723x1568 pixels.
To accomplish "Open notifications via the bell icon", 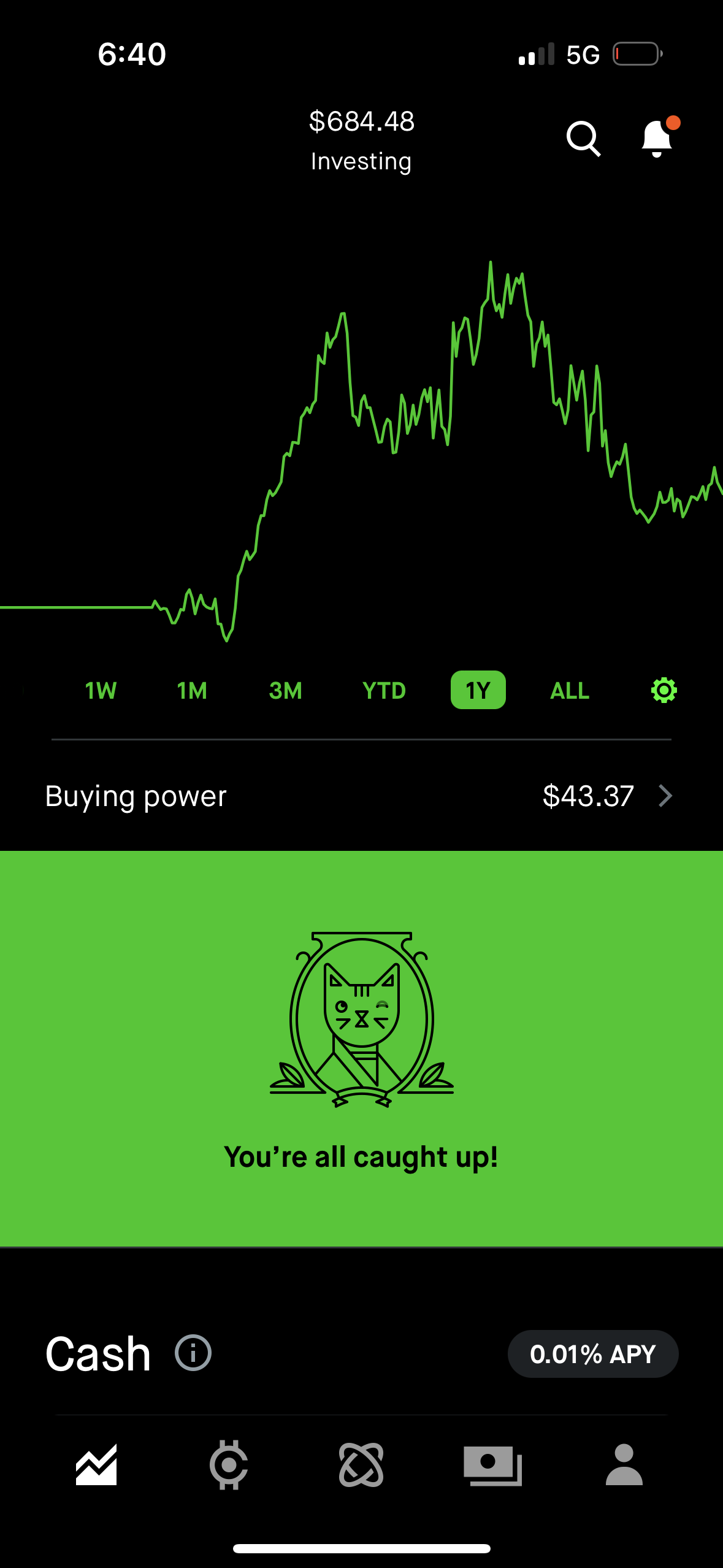I will pyautogui.click(x=656, y=140).
